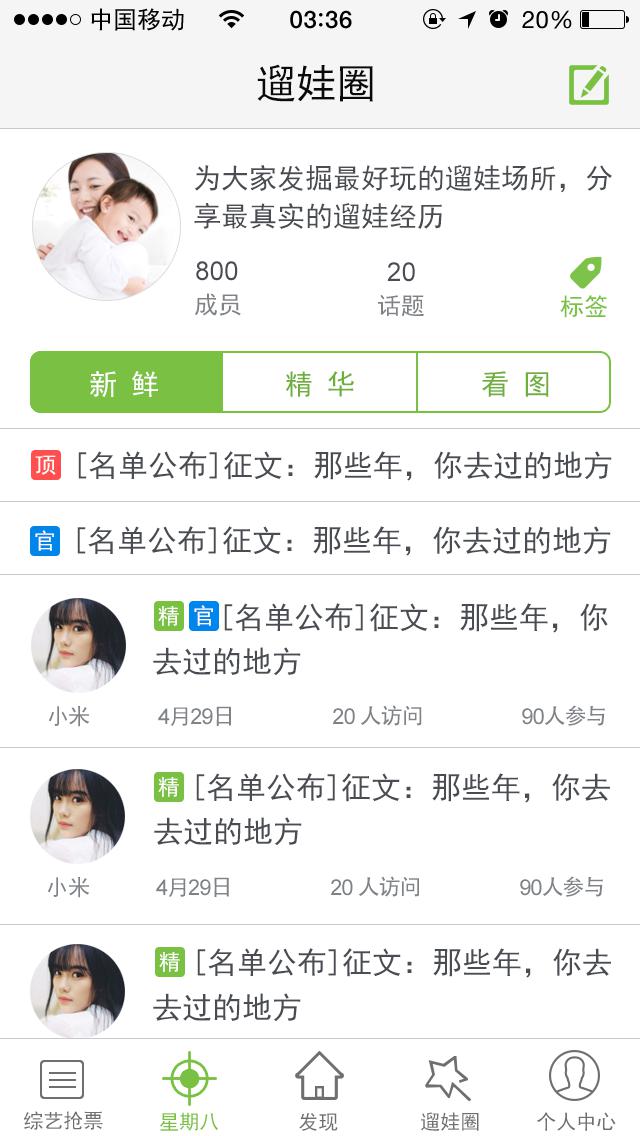Switch to the 新鲜 tab
640x1136 pixels.
126,383
